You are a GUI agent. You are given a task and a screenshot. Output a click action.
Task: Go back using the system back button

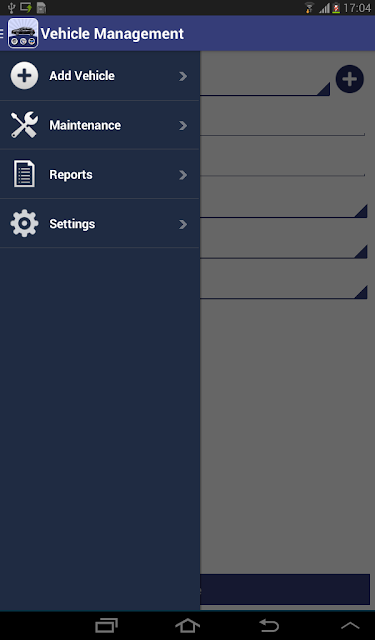269,625
